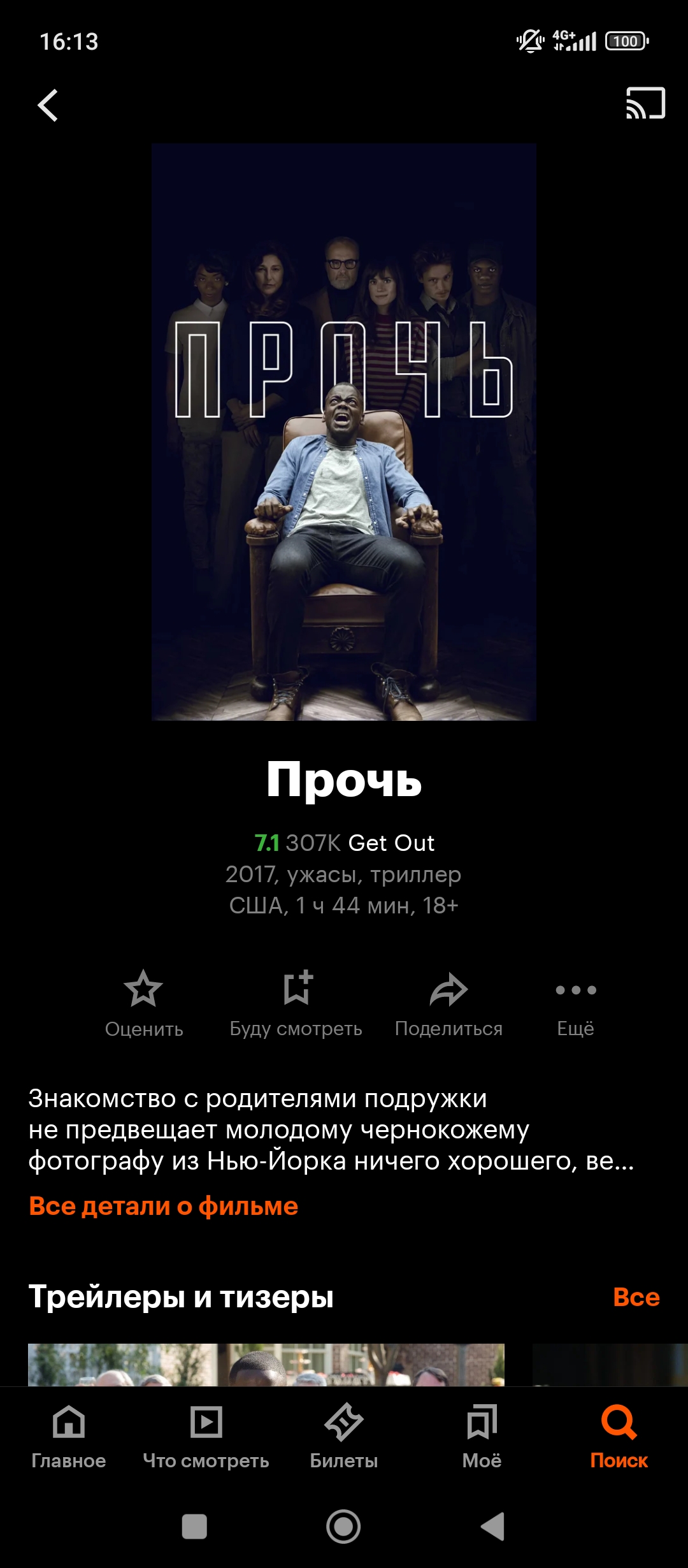Go back using the top arrow
The width and height of the screenshot is (688, 1568).
(x=48, y=105)
